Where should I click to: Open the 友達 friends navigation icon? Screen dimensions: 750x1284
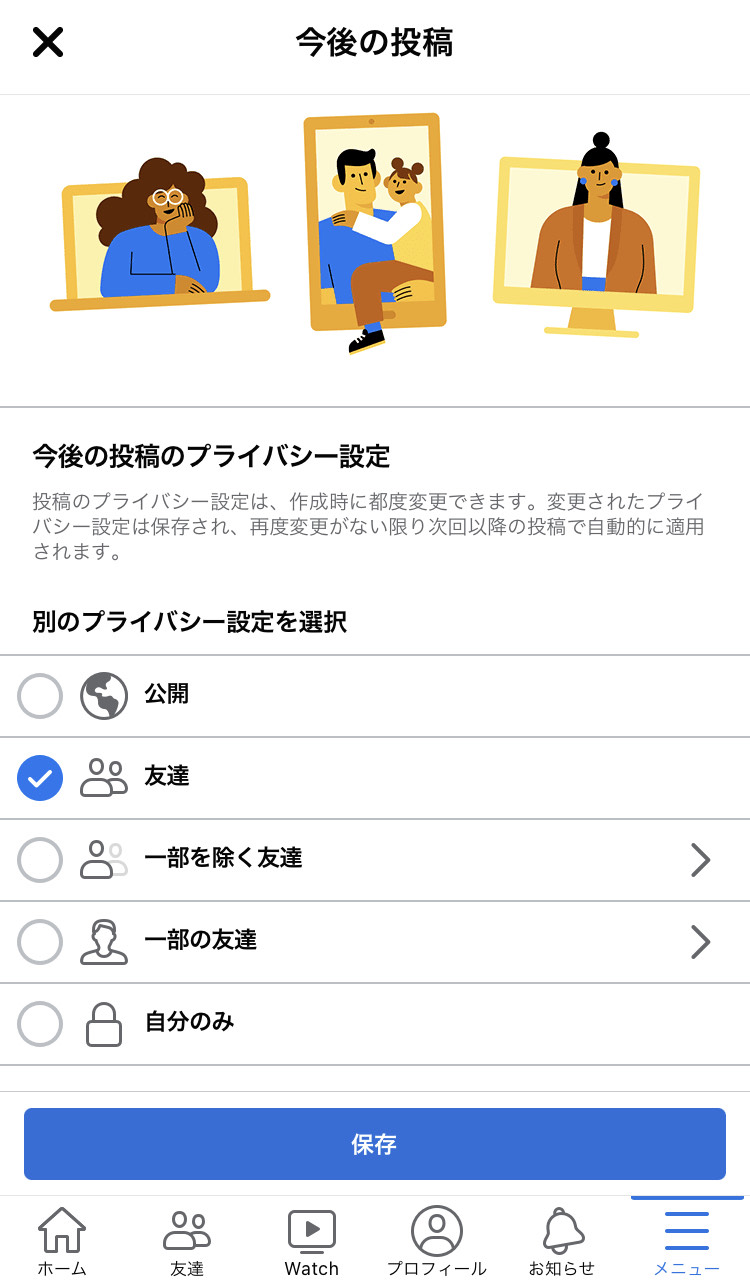[x=187, y=1229]
